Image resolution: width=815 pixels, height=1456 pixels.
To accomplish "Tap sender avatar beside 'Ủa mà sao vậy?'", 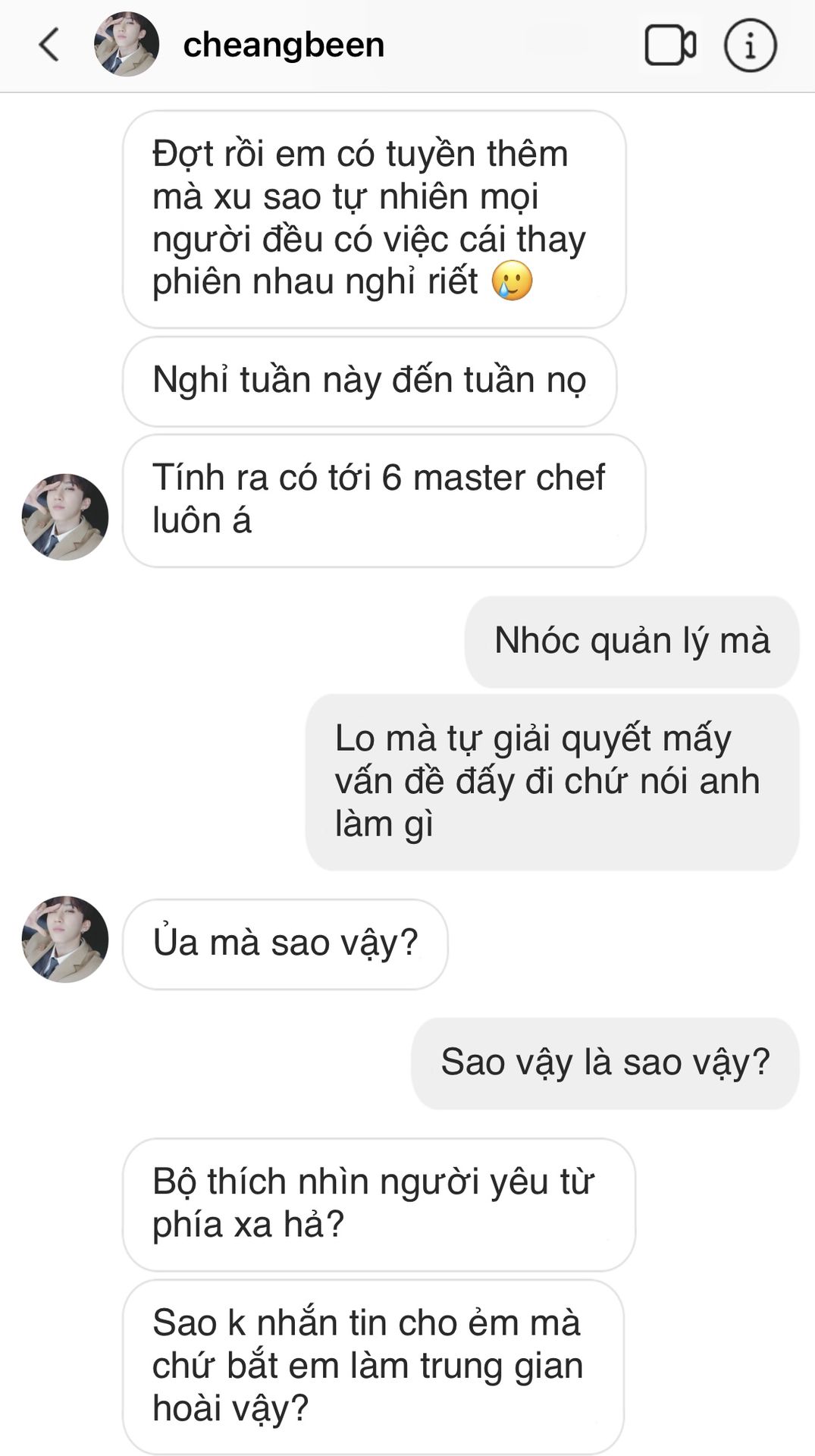I will pos(65,940).
